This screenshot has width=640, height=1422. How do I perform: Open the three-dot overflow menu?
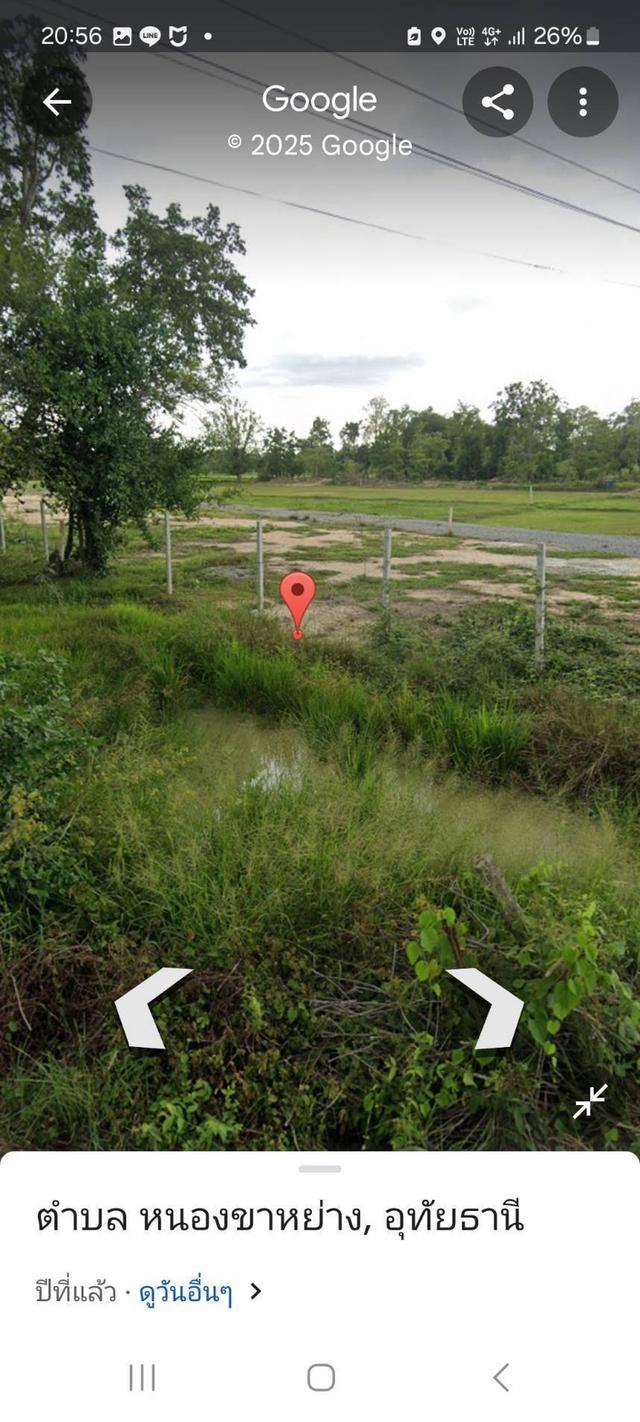(x=583, y=102)
